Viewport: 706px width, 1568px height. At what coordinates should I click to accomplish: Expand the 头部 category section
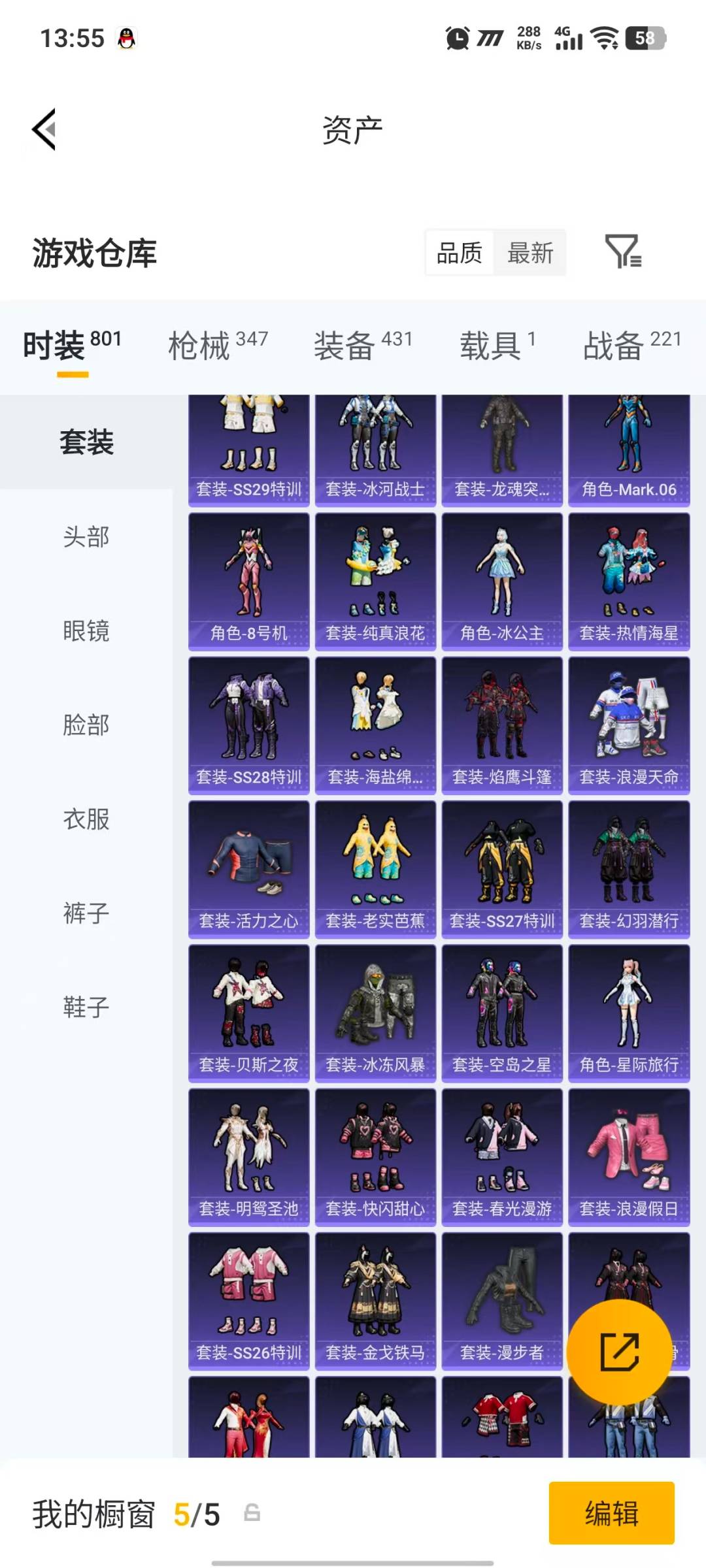tap(86, 537)
